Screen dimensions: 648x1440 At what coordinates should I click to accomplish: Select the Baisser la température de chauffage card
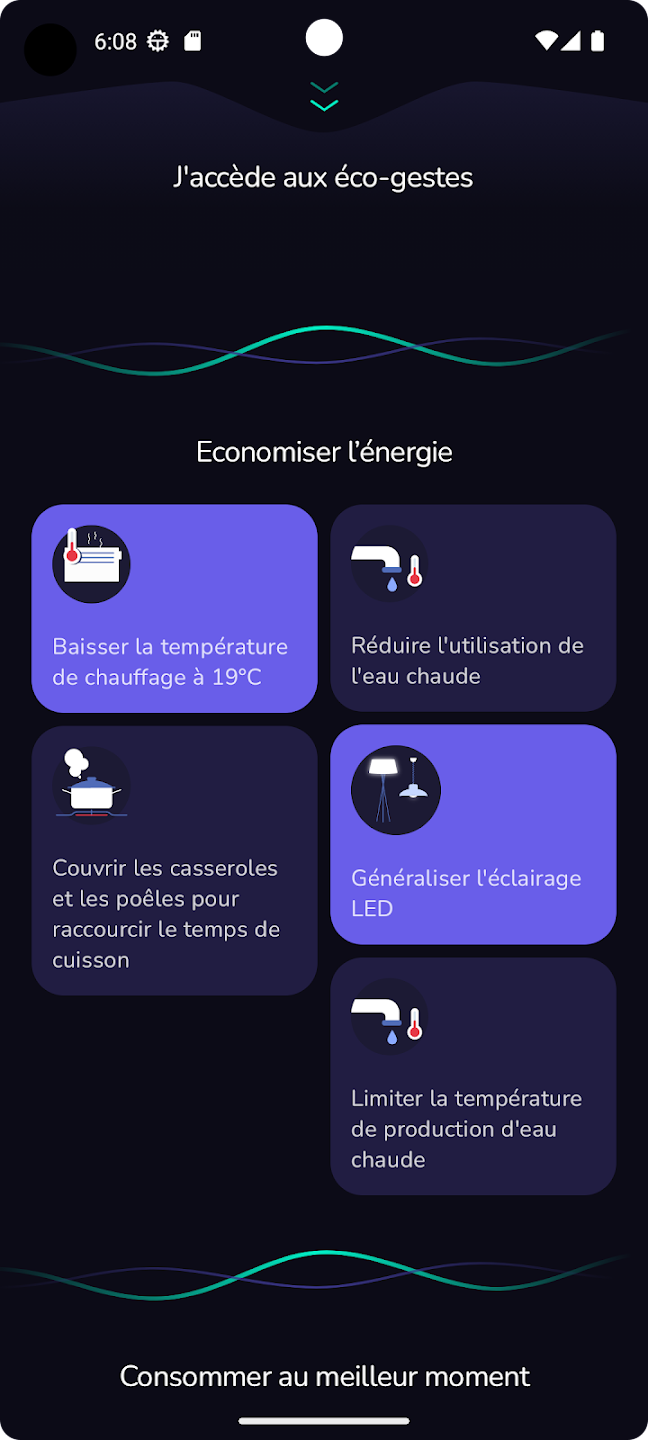pyautogui.click(x=174, y=608)
